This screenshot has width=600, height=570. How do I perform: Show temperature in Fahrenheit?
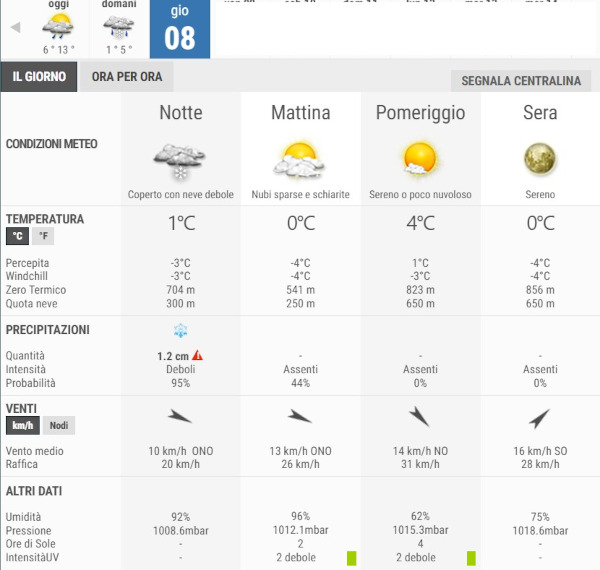click(x=42, y=237)
